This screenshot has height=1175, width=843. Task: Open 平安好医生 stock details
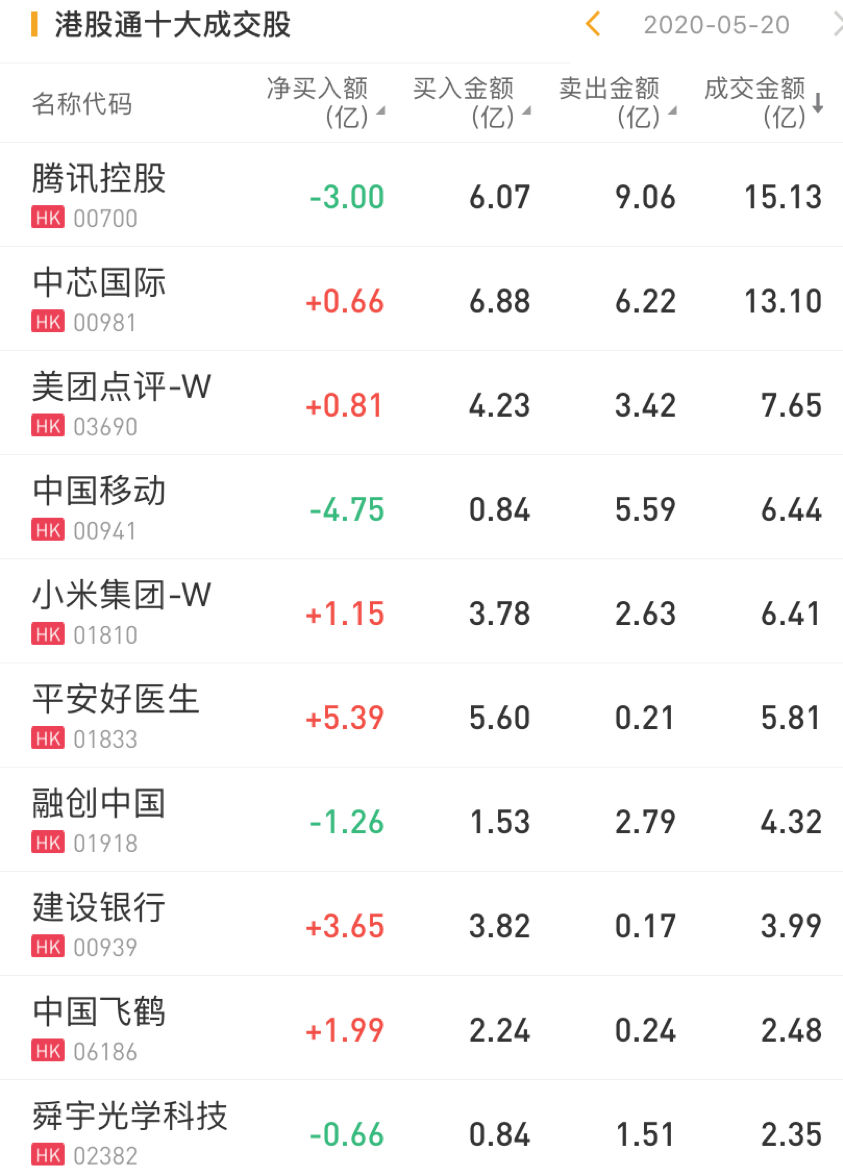pos(115,714)
